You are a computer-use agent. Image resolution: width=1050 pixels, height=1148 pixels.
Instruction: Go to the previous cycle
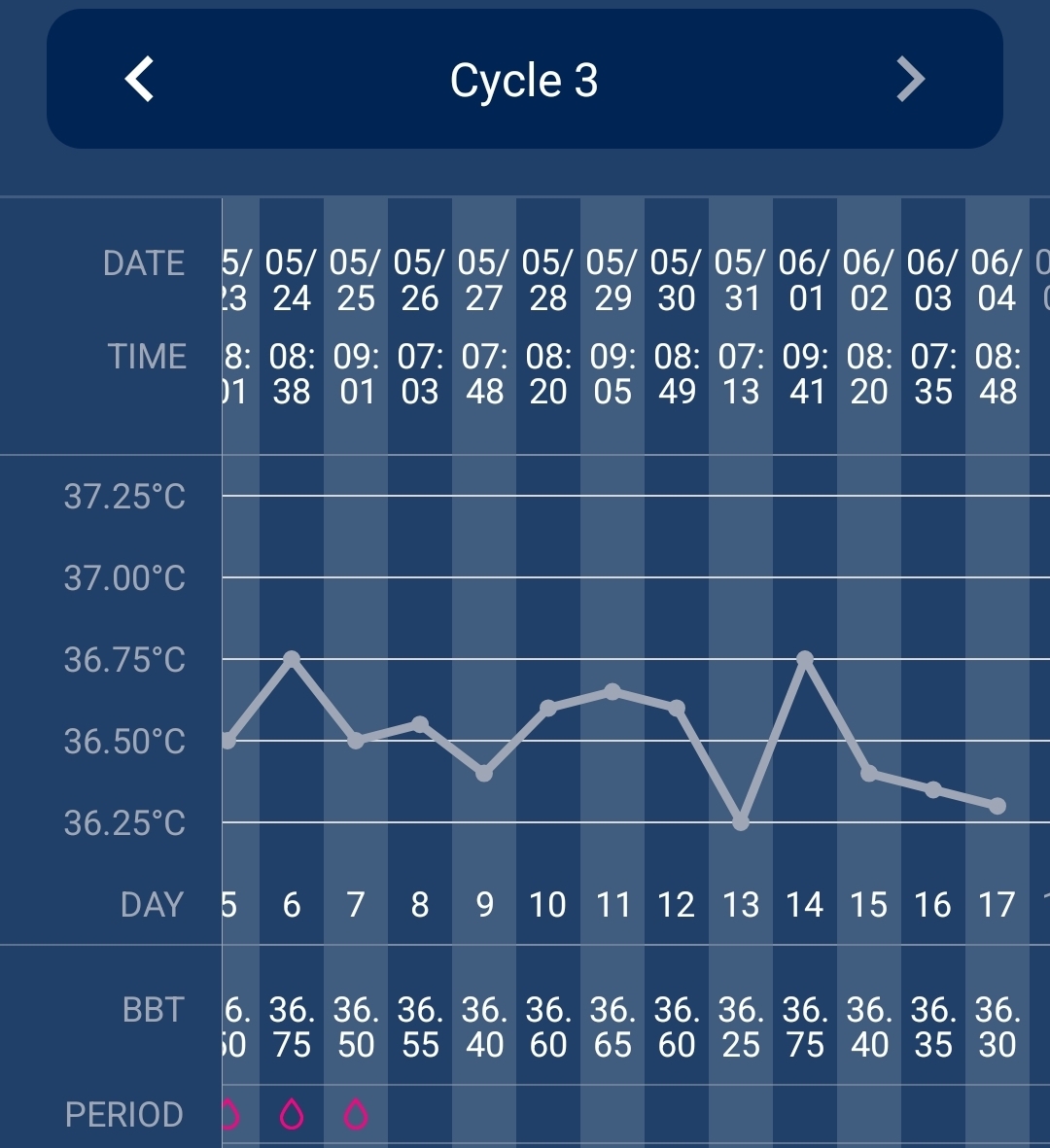coord(140,80)
